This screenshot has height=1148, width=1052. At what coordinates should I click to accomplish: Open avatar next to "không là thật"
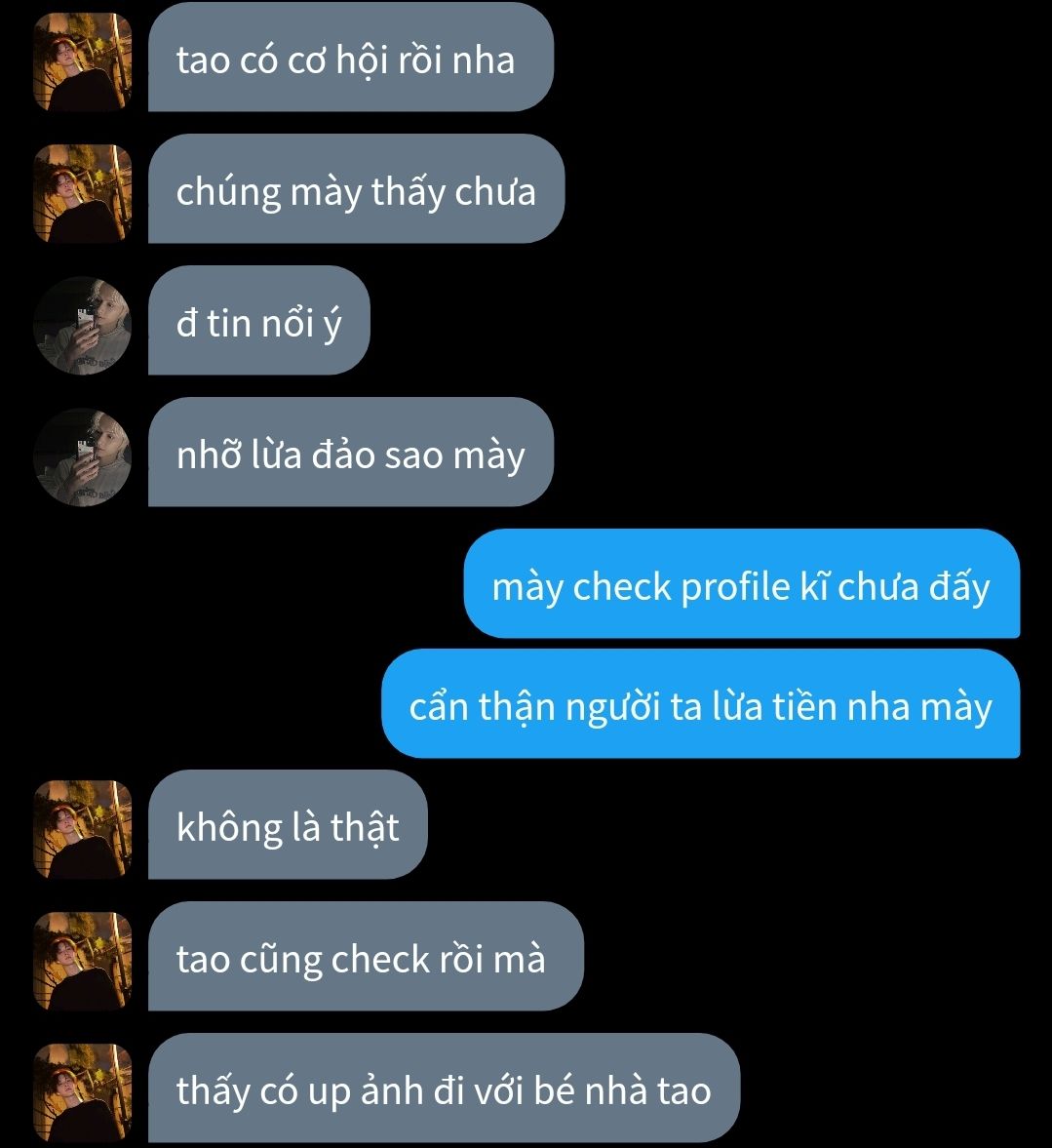tap(83, 828)
